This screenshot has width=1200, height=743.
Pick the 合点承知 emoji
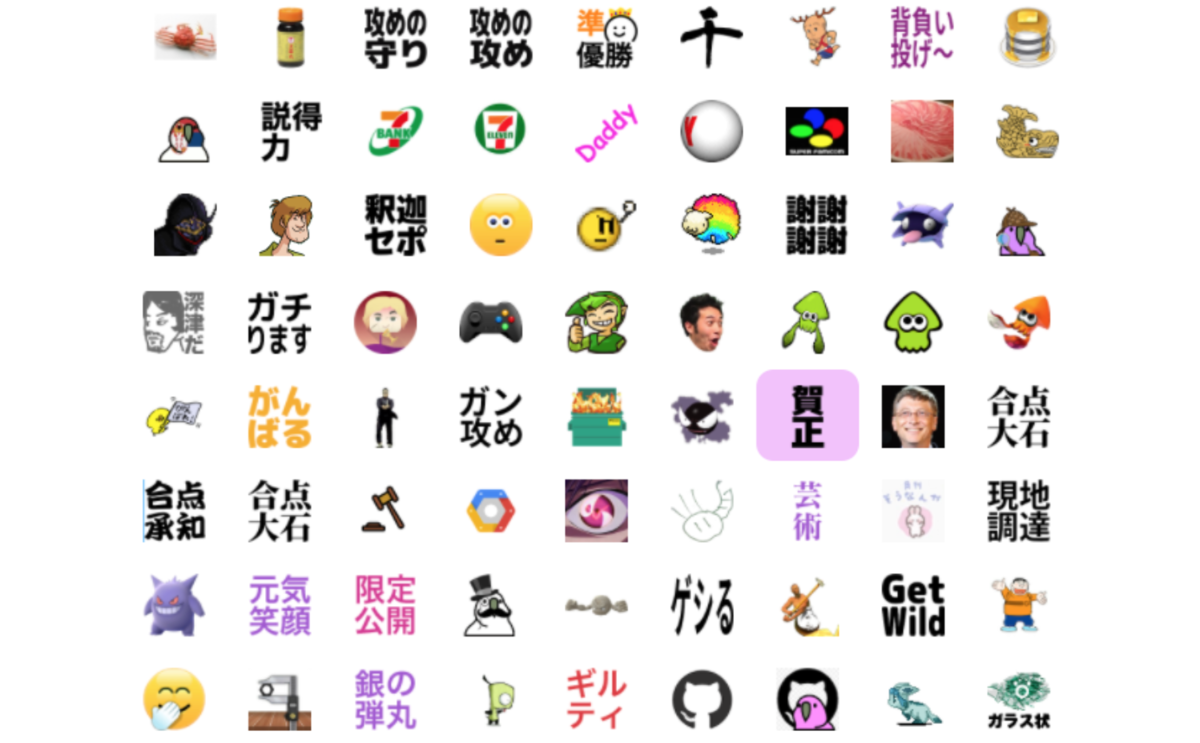[x=175, y=510]
